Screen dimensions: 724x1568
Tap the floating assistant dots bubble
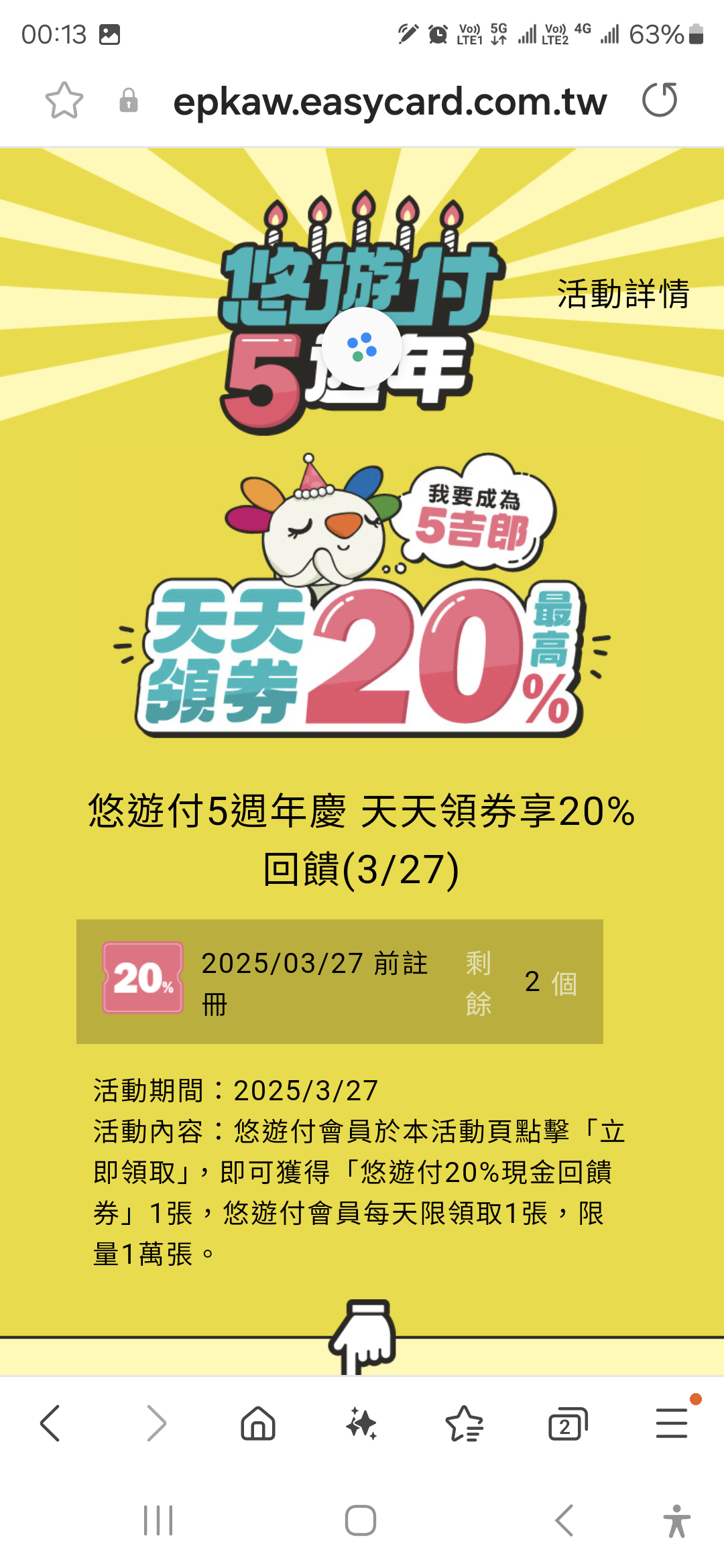362,347
